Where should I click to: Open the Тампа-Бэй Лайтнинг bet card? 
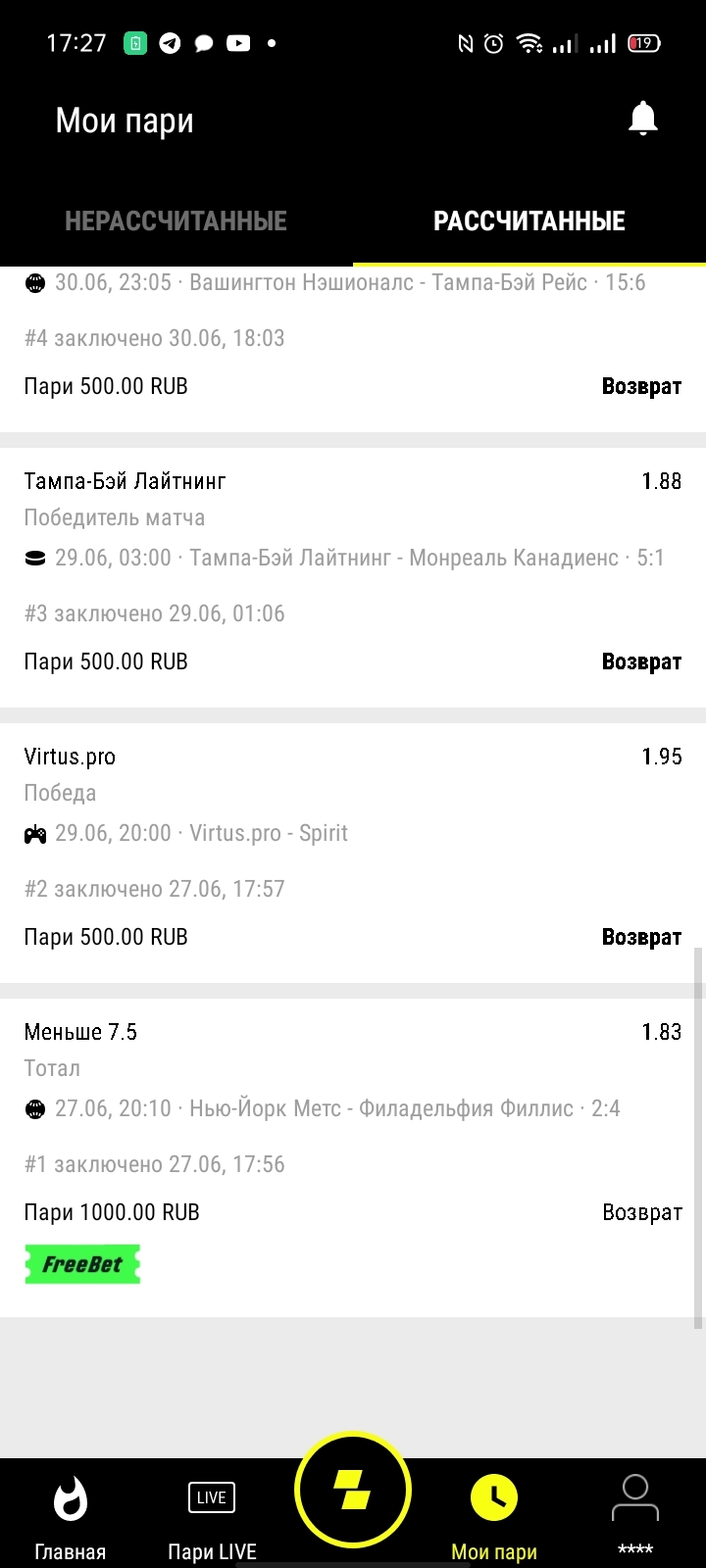click(x=353, y=578)
